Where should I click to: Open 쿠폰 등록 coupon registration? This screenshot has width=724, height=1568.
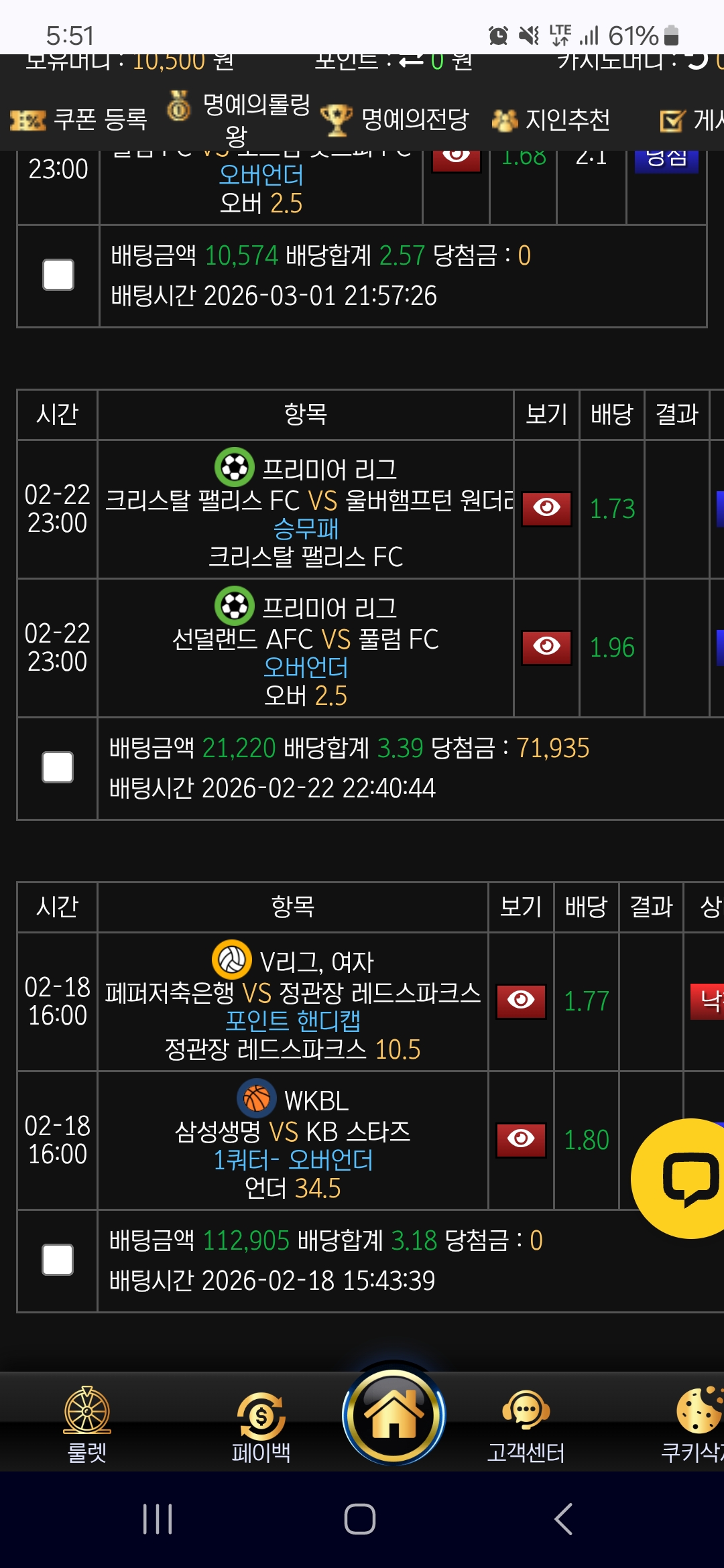(x=80, y=120)
